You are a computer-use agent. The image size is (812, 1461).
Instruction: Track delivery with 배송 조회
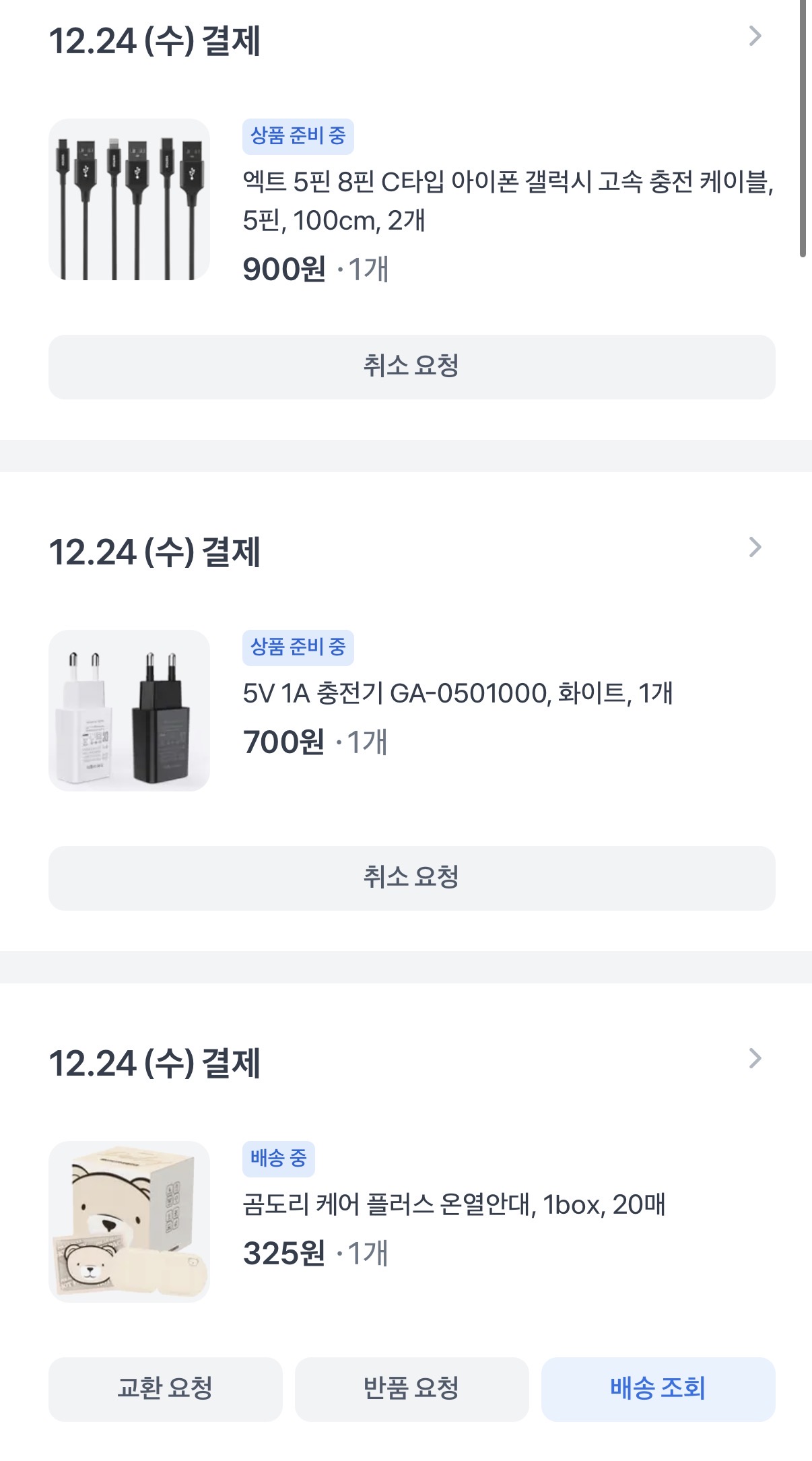tap(658, 1389)
